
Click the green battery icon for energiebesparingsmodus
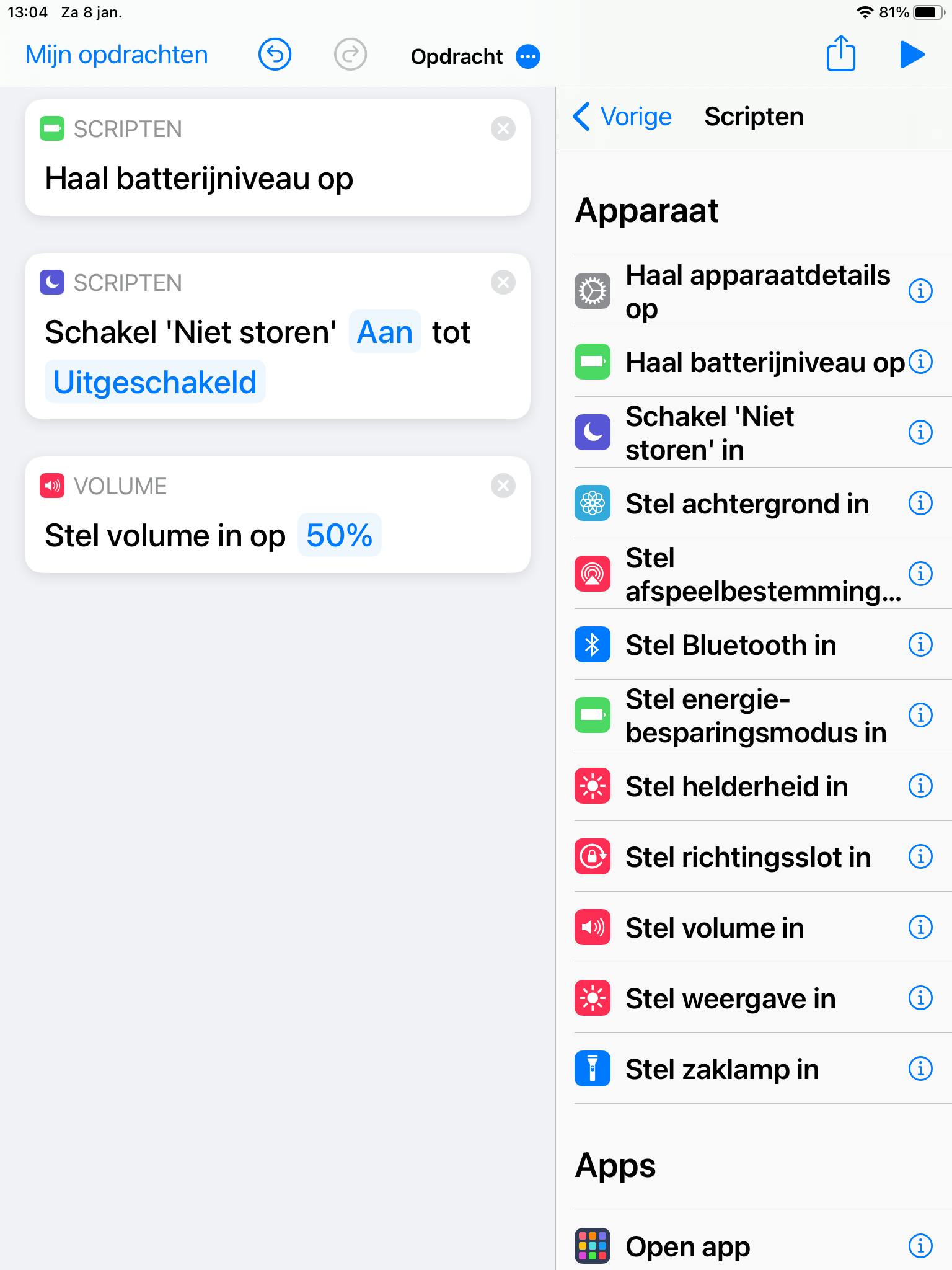[x=593, y=716]
